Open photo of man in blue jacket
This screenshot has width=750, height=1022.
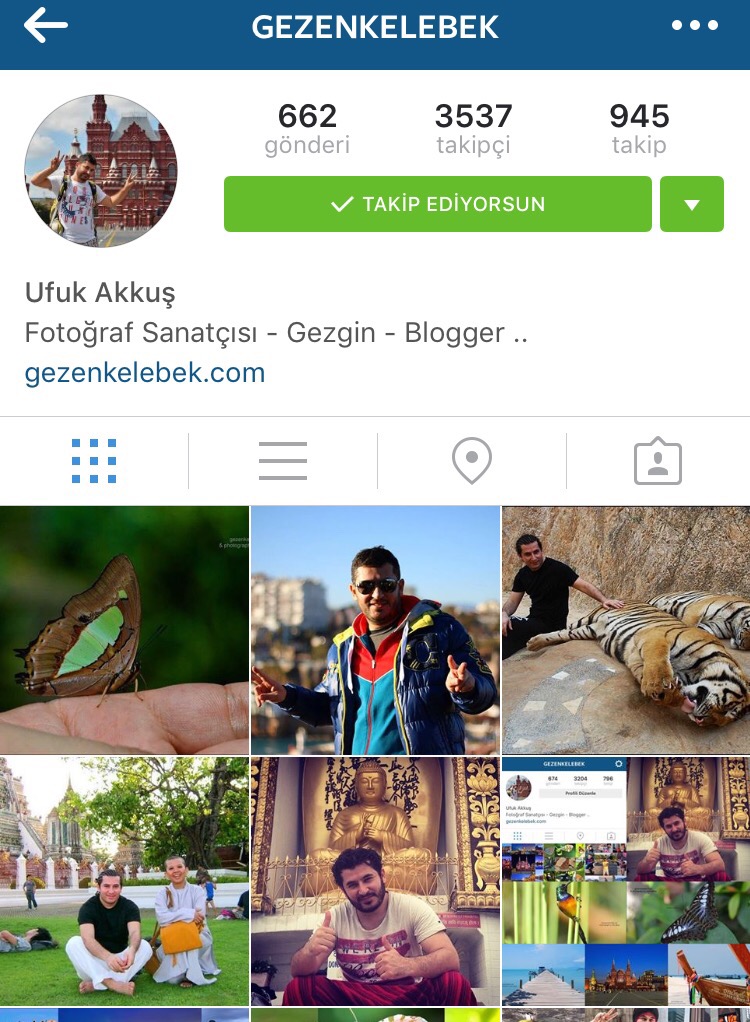[x=375, y=630]
